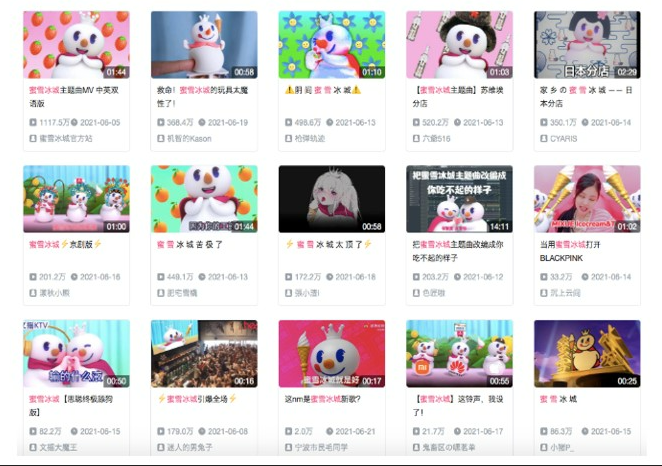Open the 蜜雪冰城苦极了 video
Viewport: 662px width, 466px height.
203,199
